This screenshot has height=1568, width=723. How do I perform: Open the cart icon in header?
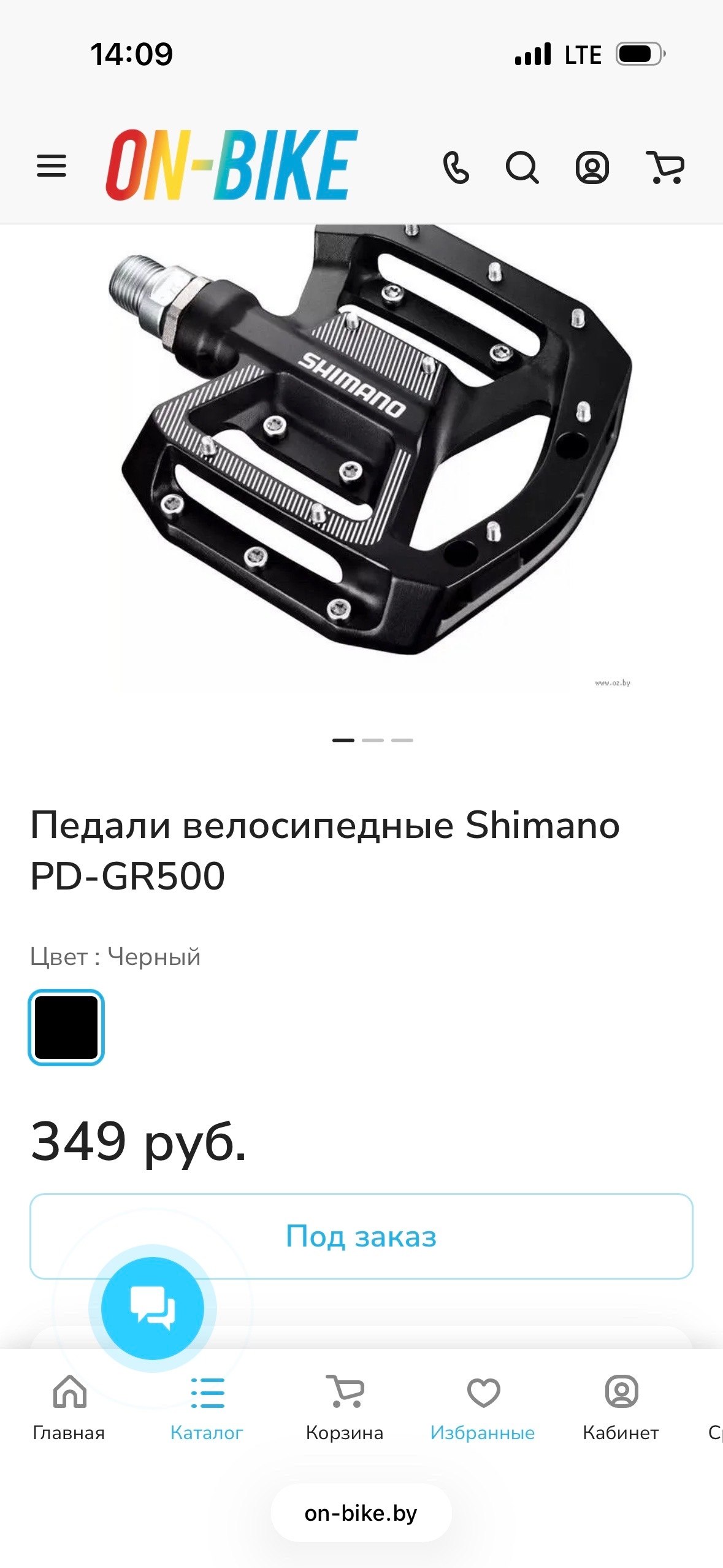click(x=666, y=167)
